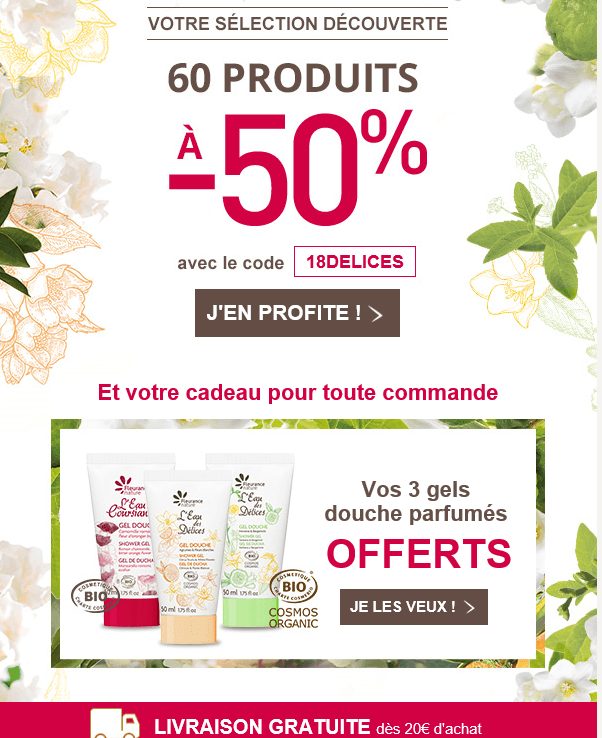Claim the shower gels via JE LES VEUX !
This screenshot has width=602, height=738.
click(413, 606)
